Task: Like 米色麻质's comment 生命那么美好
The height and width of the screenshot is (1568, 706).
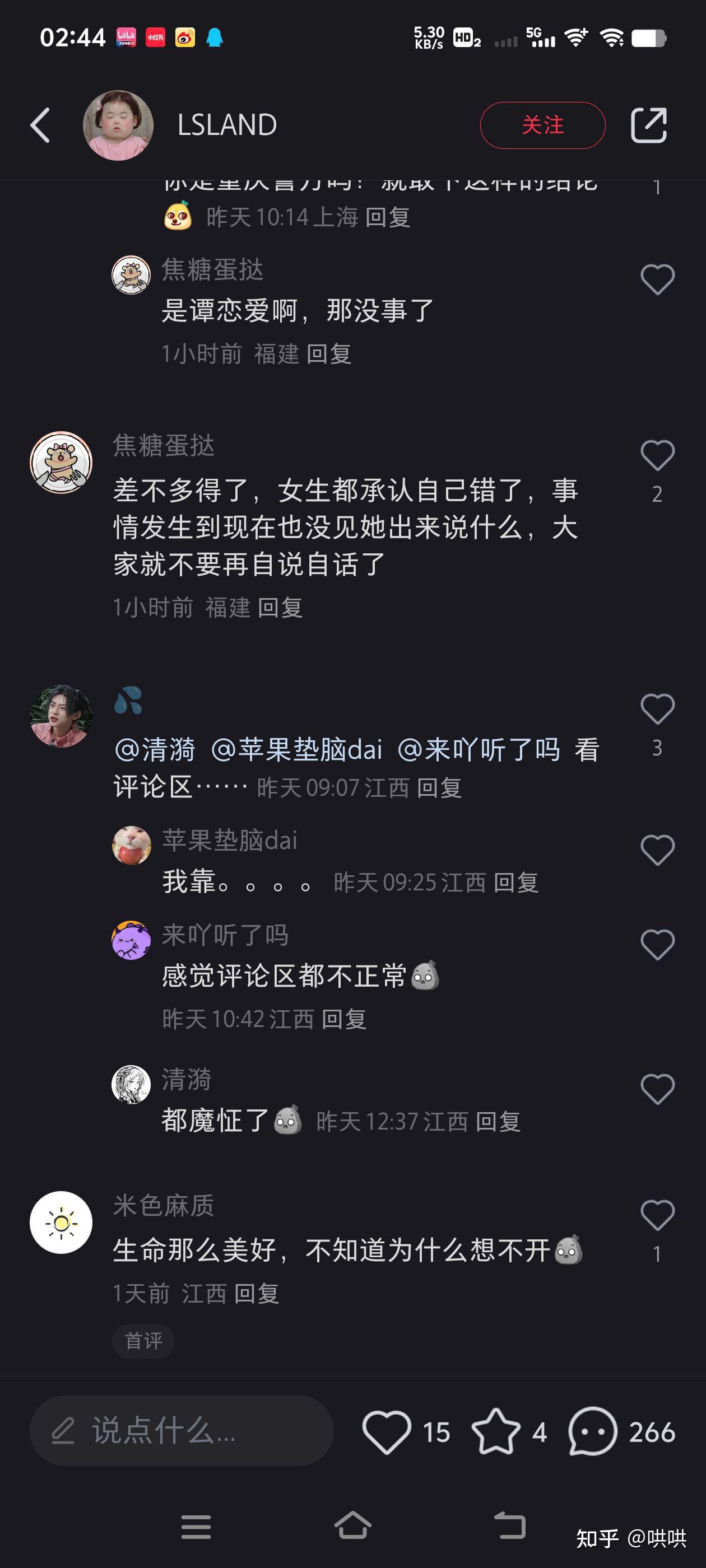Action: [657, 1216]
